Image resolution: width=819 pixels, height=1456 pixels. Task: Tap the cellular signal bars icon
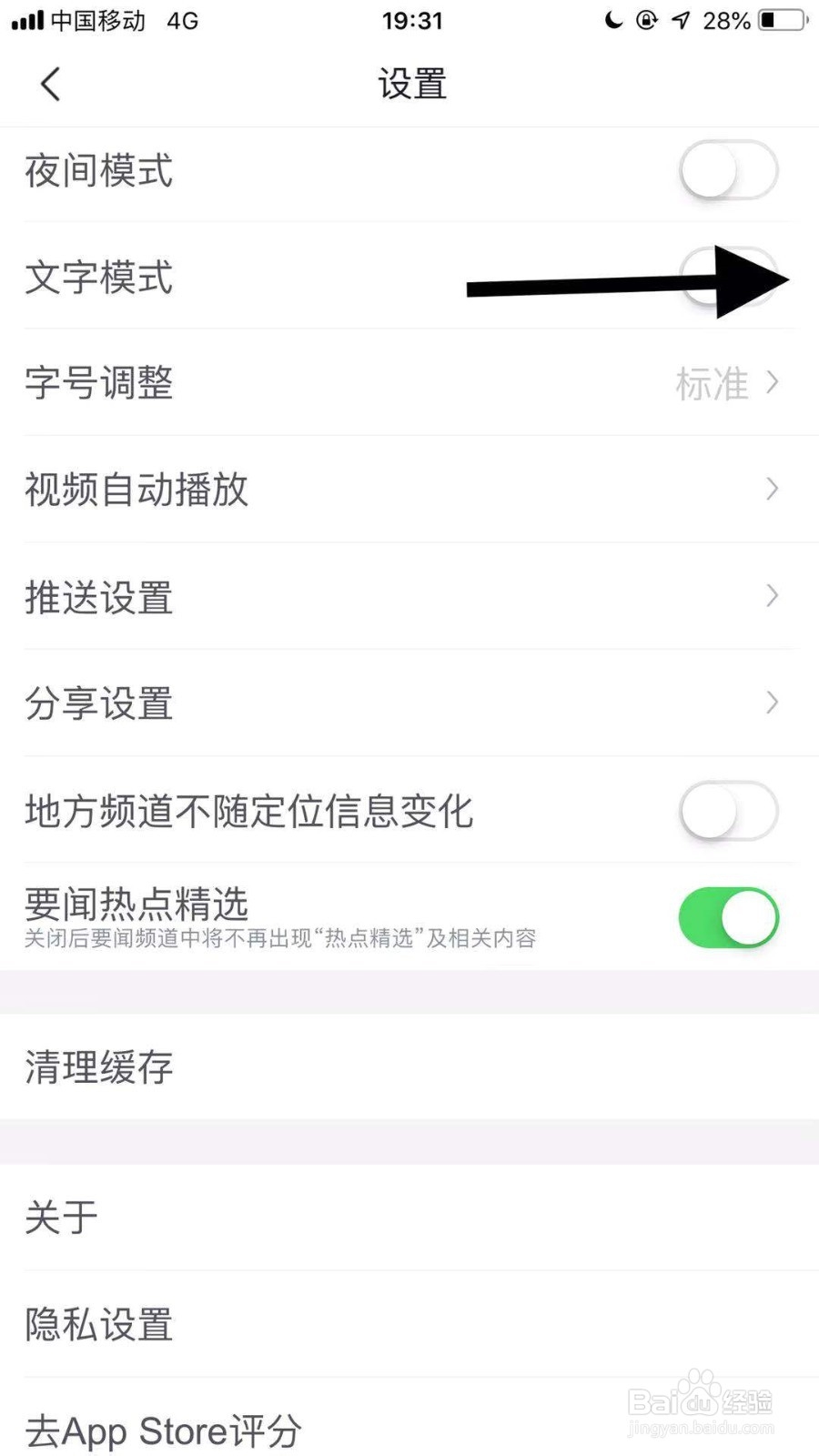tap(27, 18)
